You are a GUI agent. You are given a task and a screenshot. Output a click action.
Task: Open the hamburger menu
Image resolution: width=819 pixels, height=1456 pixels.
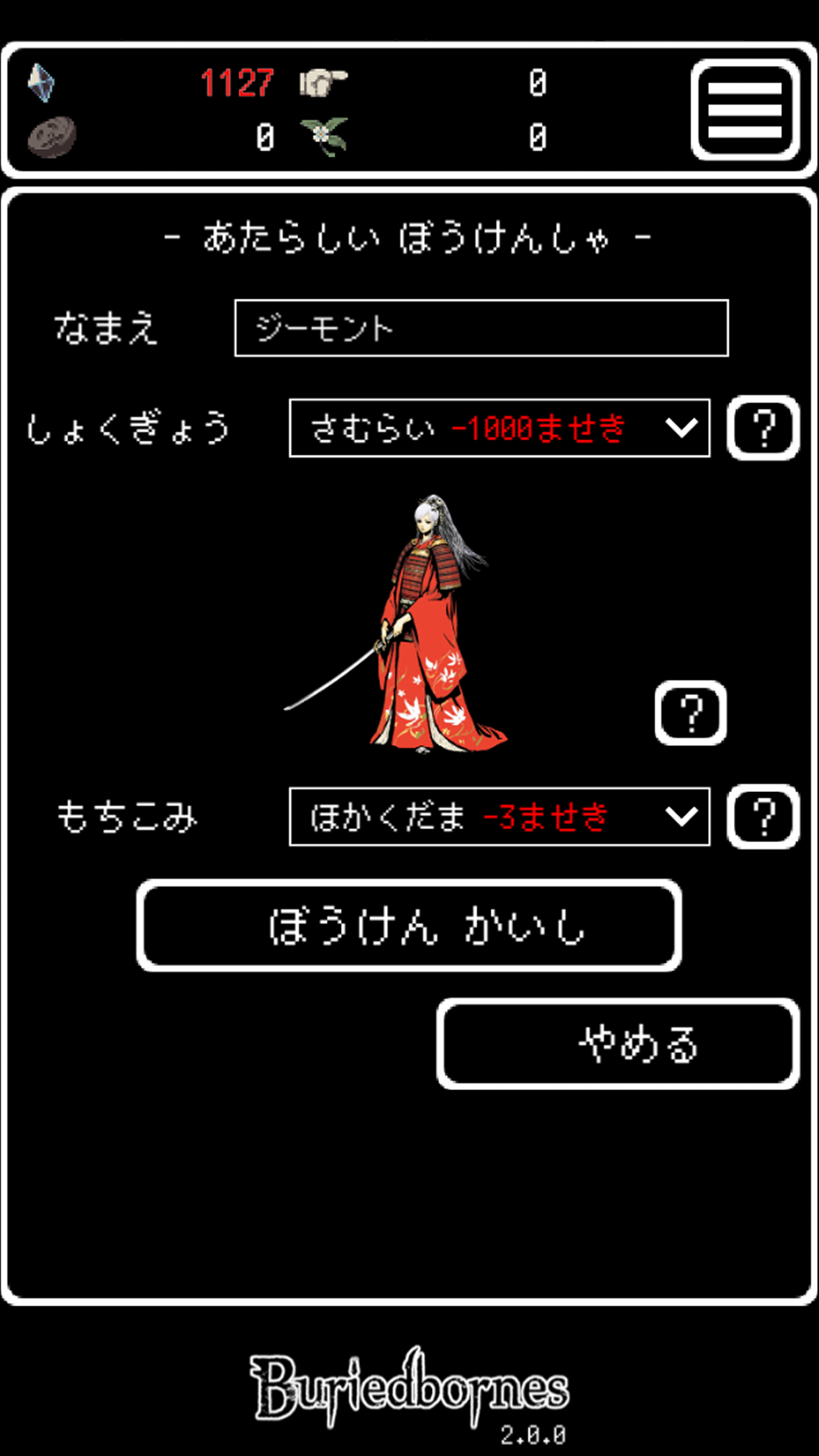pyautogui.click(x=745, y=110)
